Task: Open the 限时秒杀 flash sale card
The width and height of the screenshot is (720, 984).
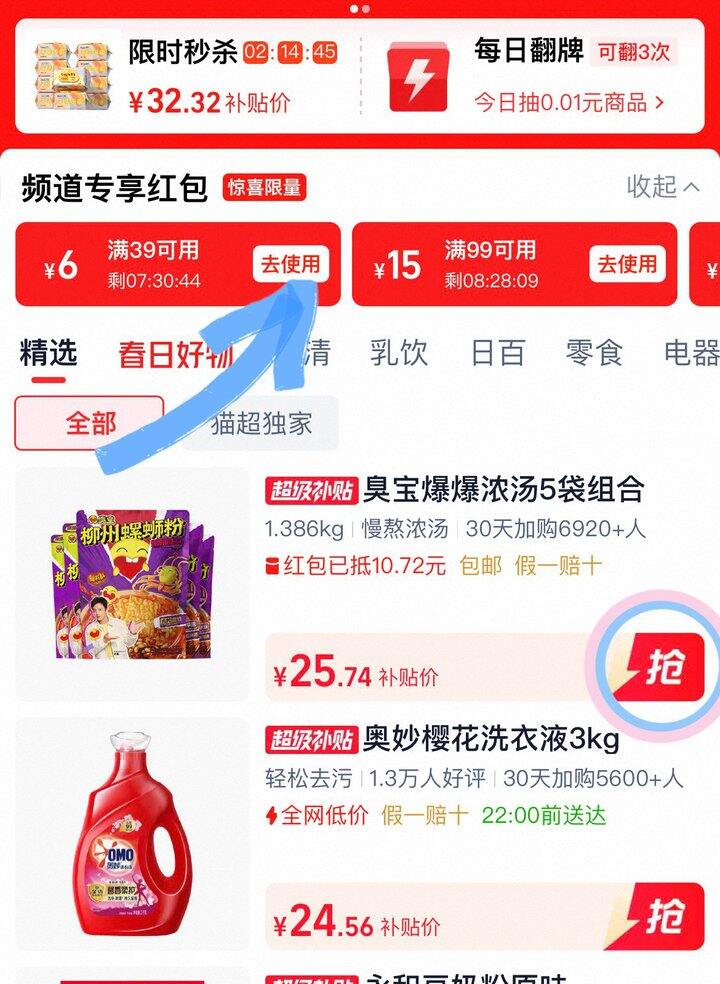Action: pos(190,76)
